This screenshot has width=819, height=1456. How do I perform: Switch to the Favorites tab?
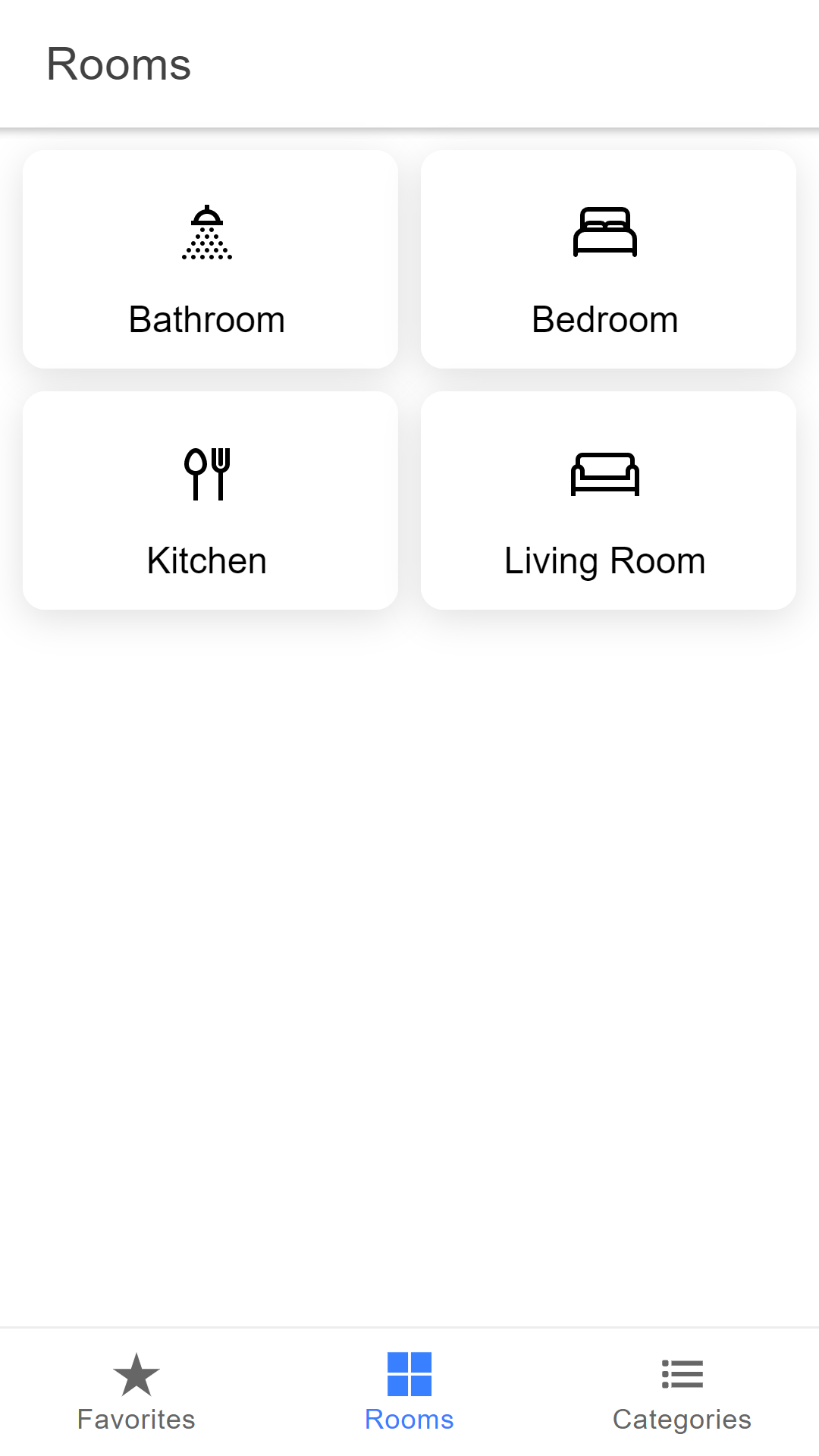point(136,1392)
